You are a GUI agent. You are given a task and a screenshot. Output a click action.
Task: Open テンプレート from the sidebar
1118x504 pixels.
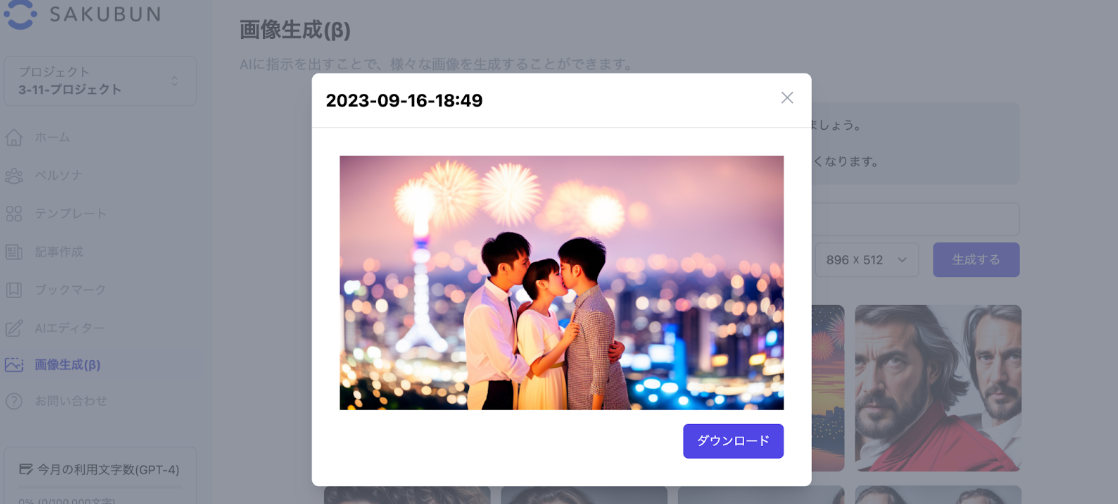70,213
